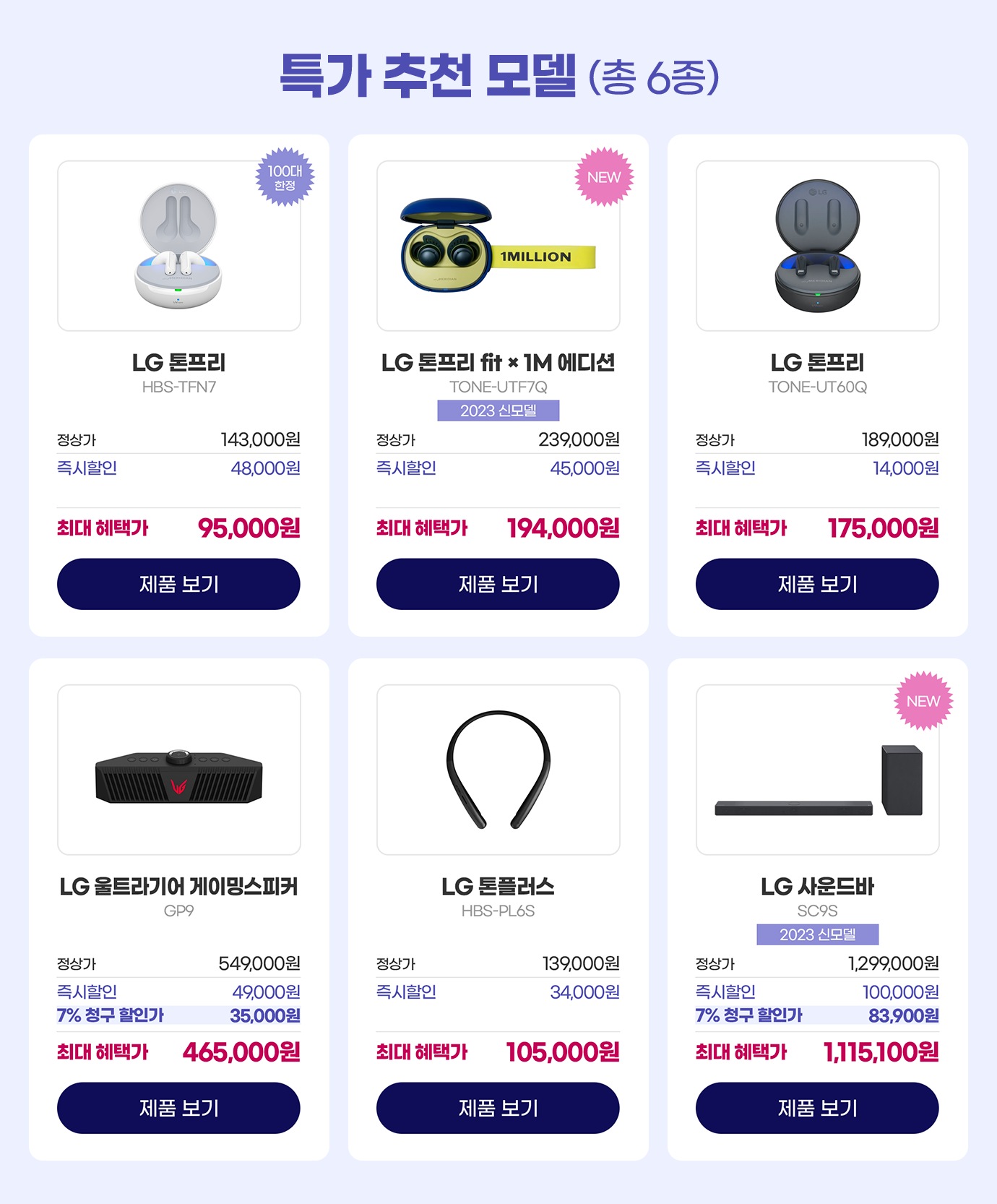Open 제품 보기 for TONE-UTF7Q 1M 에디션

[x=498, y=584]
